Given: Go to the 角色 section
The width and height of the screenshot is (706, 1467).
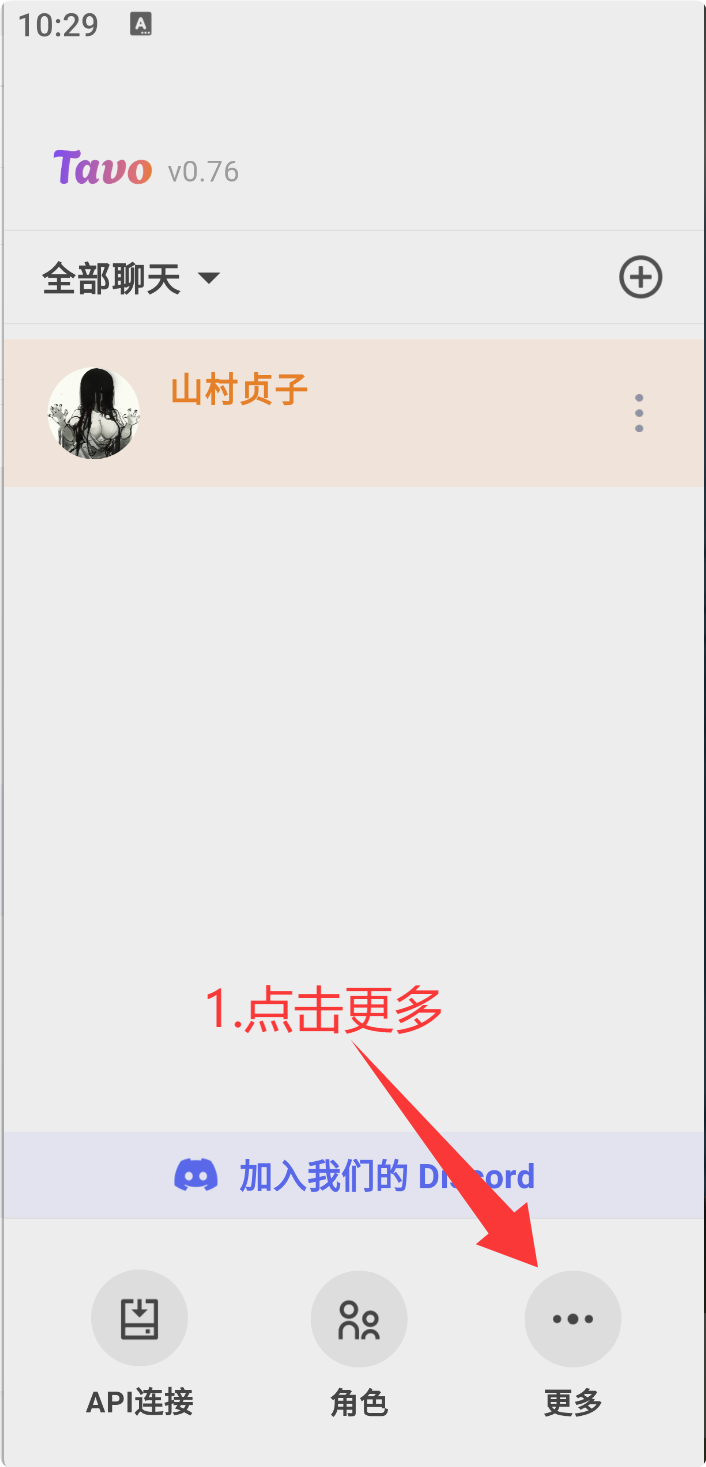Looking at the screenshot, I should point(359,1319).
